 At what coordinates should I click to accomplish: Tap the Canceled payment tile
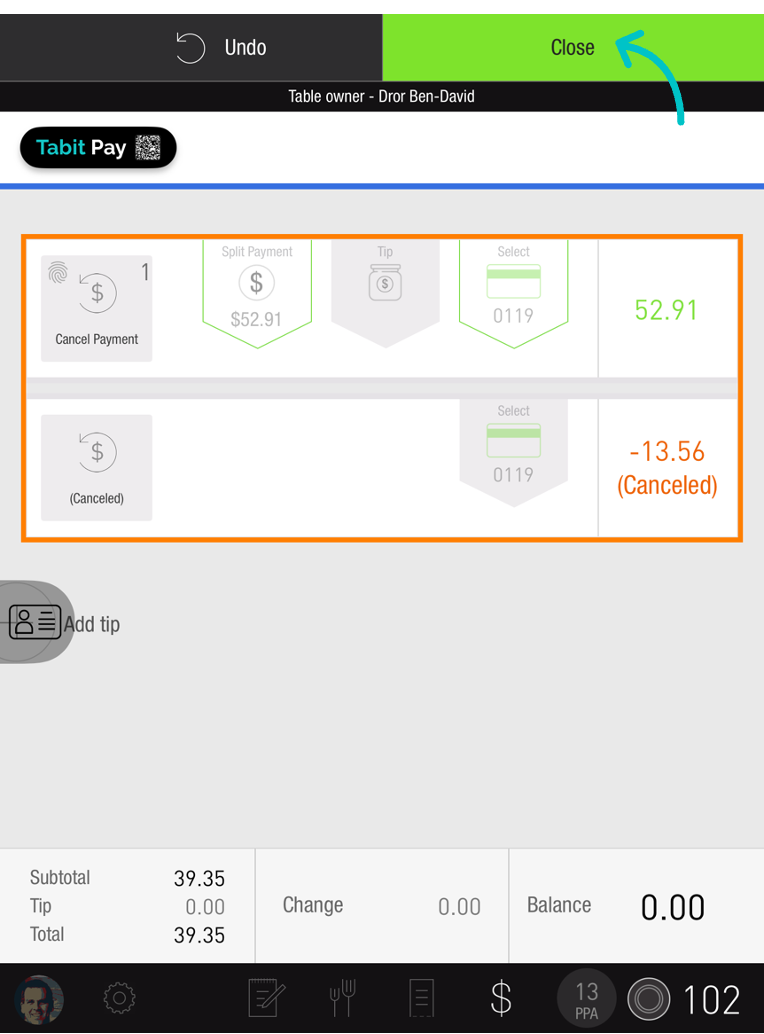96,468
